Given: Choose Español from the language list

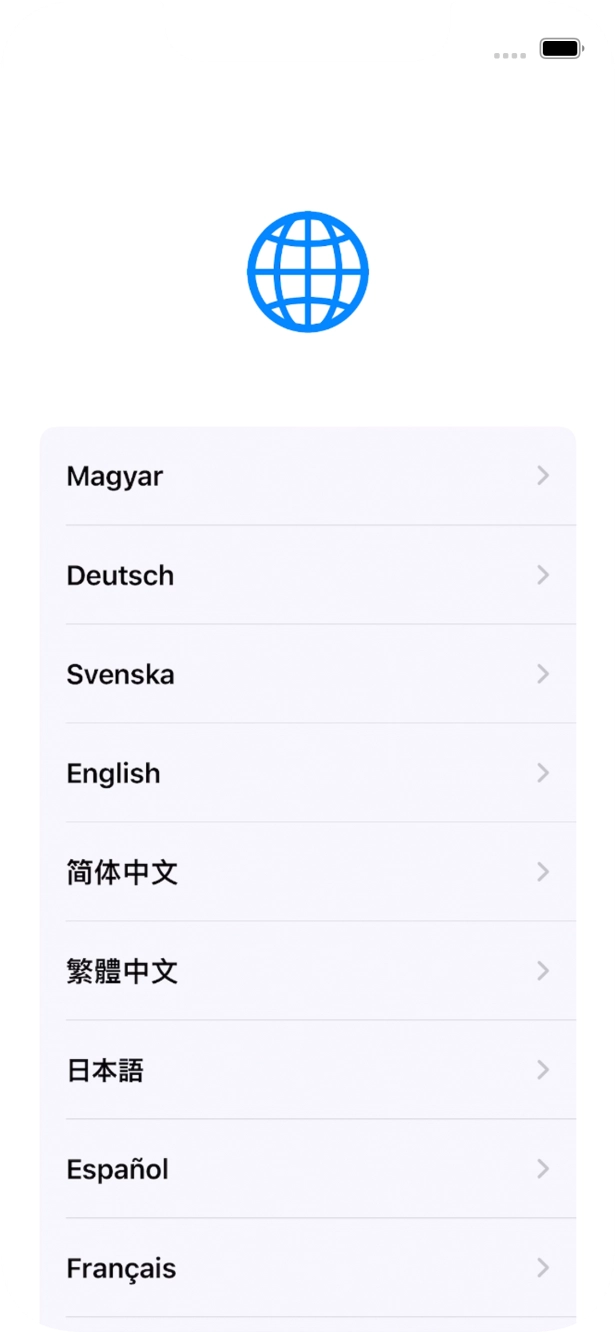Looking at the screenshot, I should click(x=307, y=1169).
